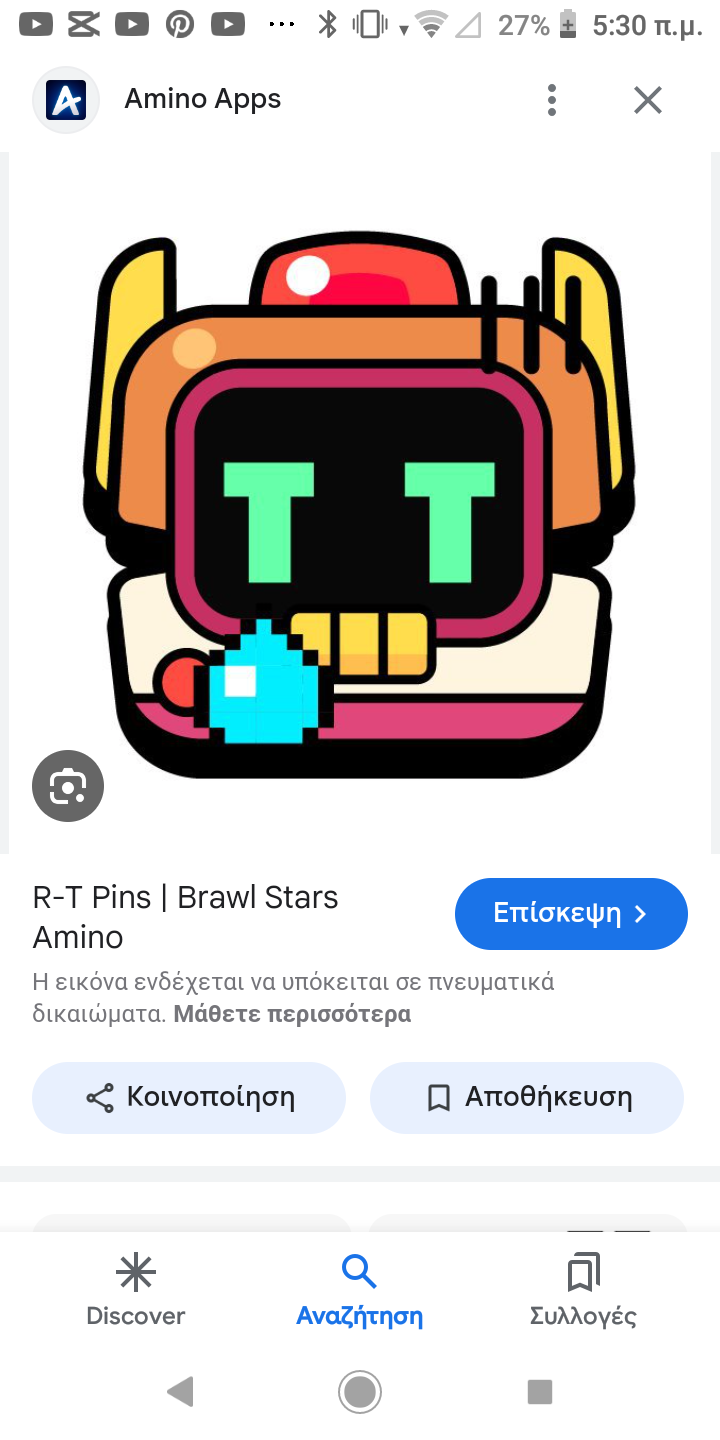Open the R-T Pins Brawl Stars Amino title
The width and height of the screenshot is (720, 1440).
point(186,917)
